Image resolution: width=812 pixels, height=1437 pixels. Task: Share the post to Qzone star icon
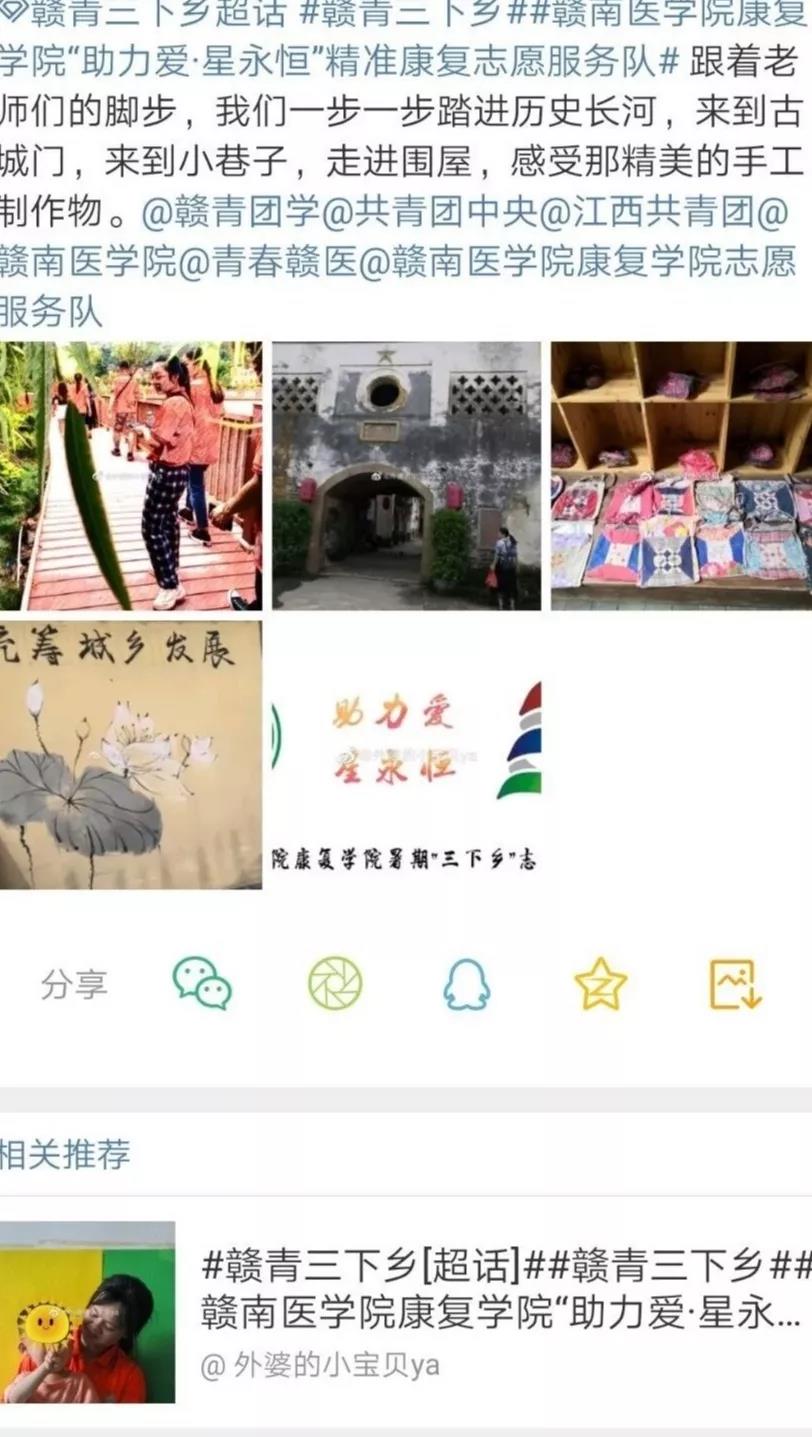pos(601,984)
